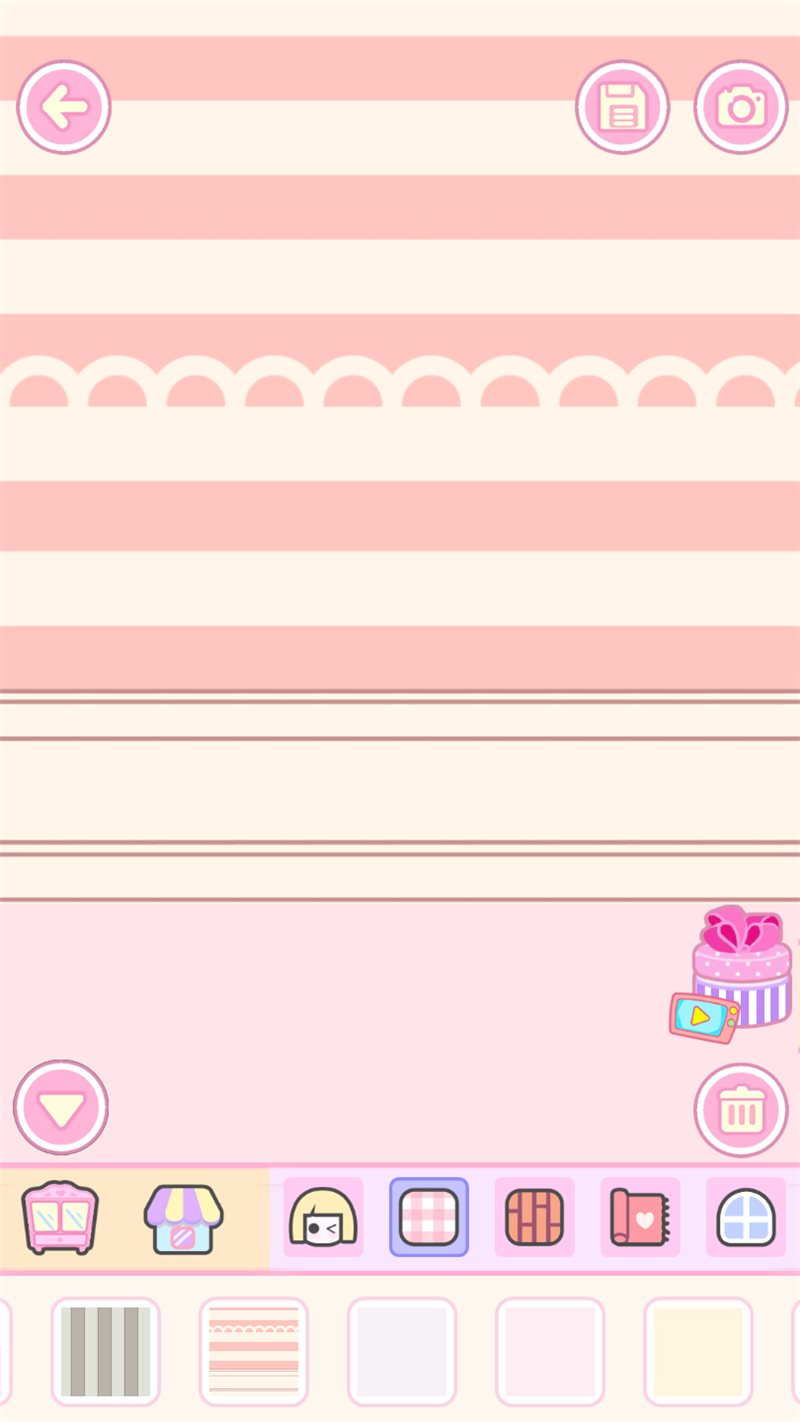Select the plain light pink wallpaper
The height and width of the screenshot is (1422, 800).
click(550, 1351)
